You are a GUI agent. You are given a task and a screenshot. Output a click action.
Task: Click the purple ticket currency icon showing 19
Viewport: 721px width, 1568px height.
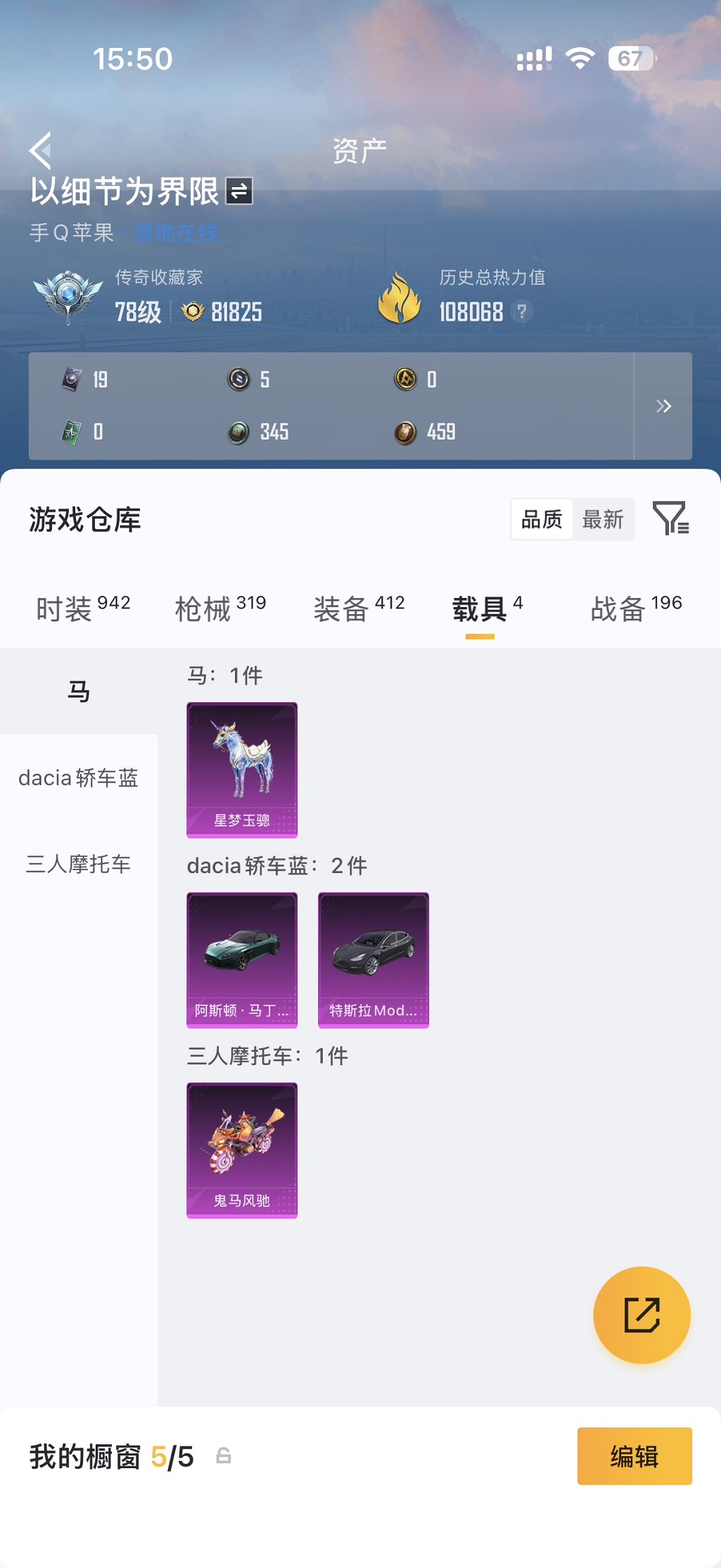70,378
